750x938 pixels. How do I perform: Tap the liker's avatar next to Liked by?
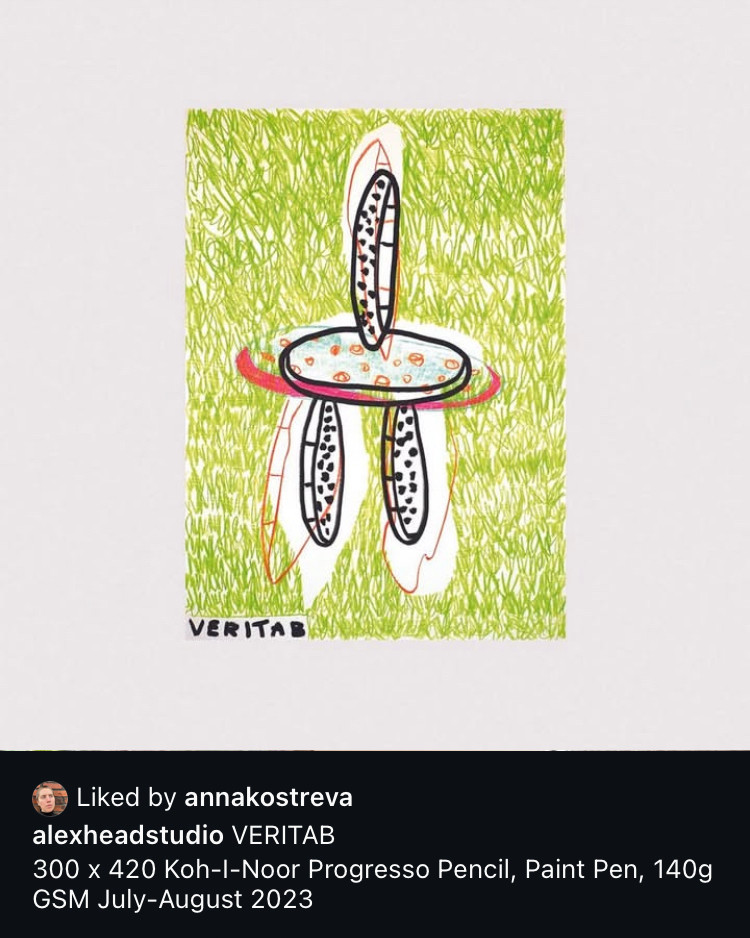coord(50,798)
